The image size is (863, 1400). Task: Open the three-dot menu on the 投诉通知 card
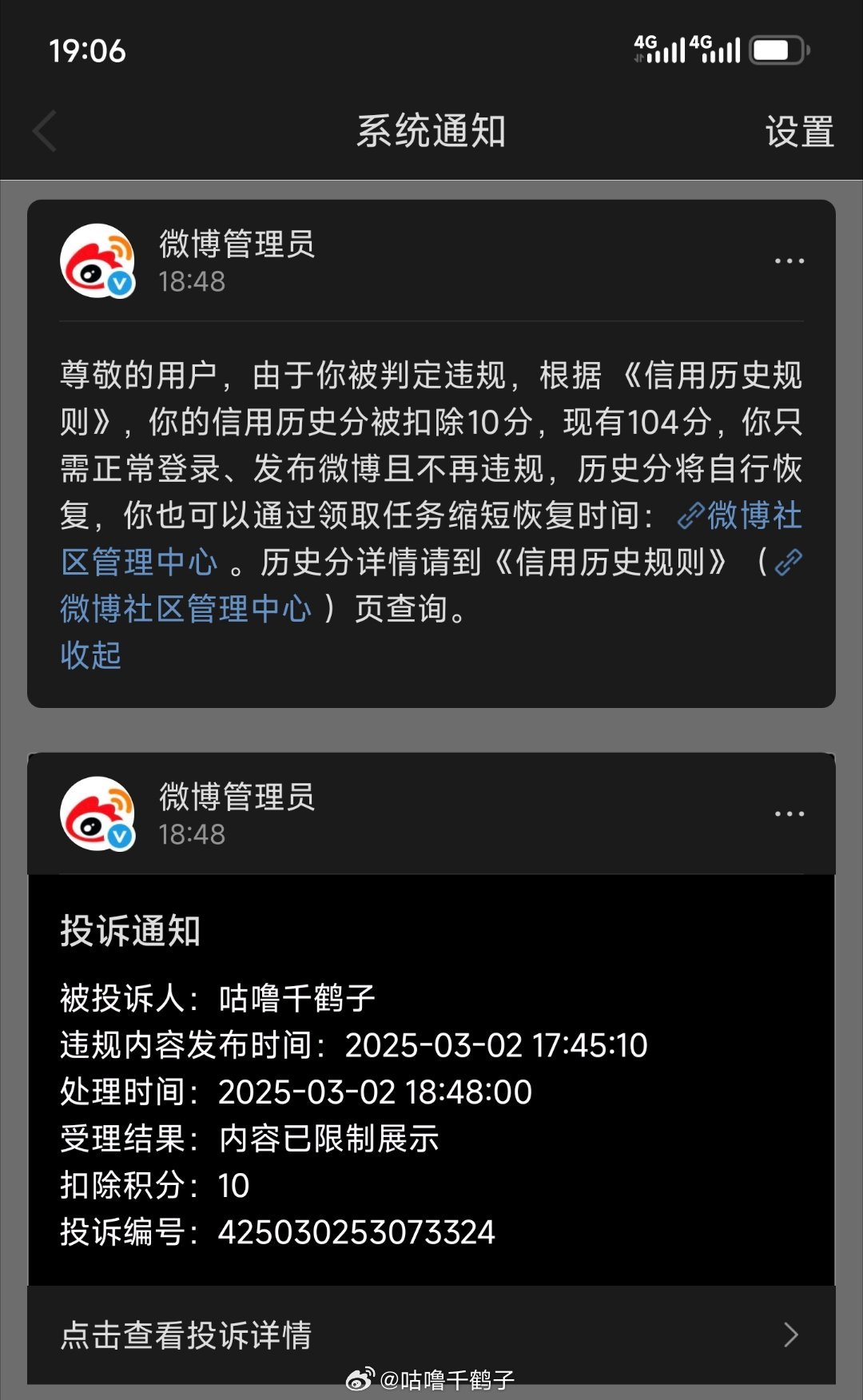pos(789,814)
